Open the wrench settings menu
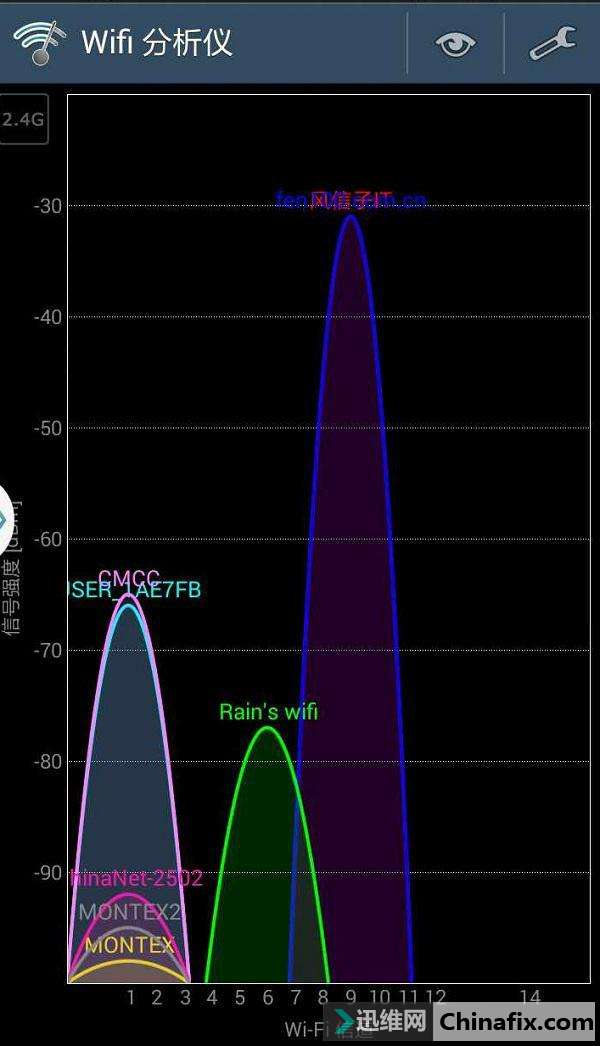This screenshot has height=1046, width=600. pyautogui.click(x=552, y=44)
